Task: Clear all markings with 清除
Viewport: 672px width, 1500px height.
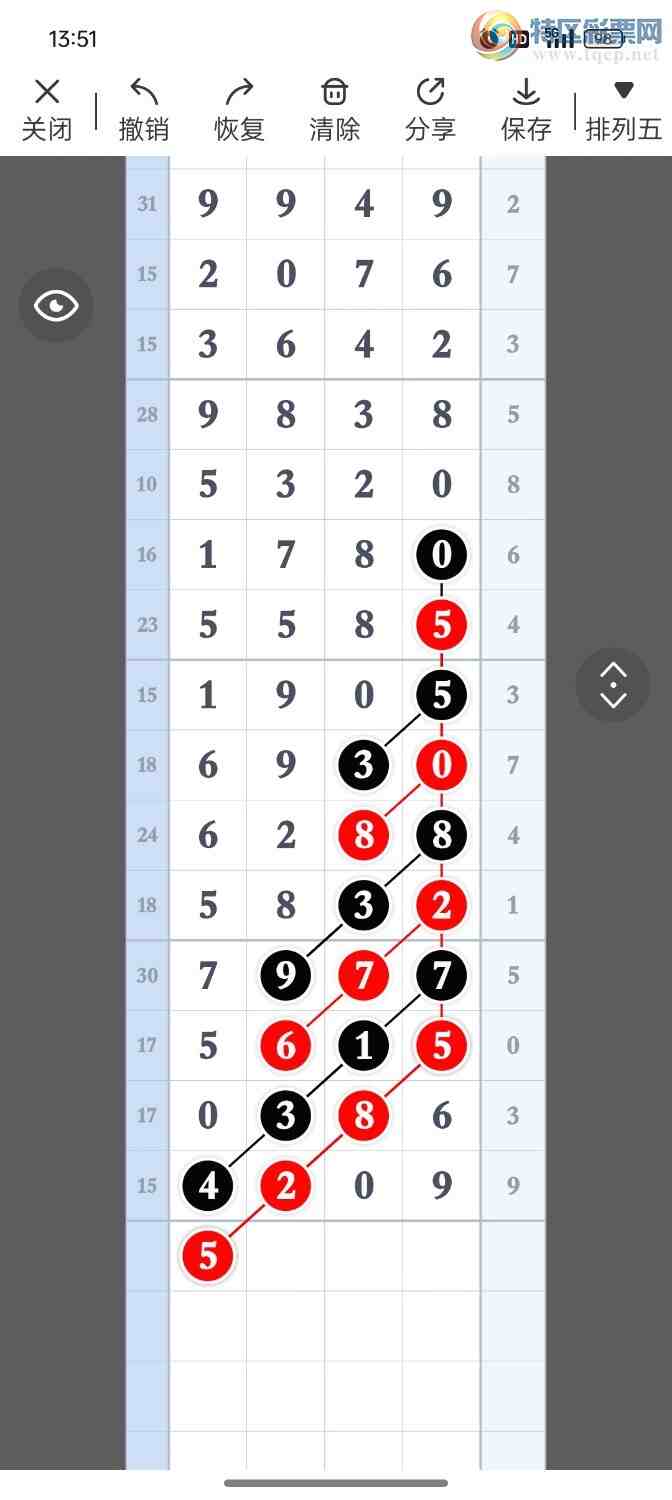Action: [334, 110]
